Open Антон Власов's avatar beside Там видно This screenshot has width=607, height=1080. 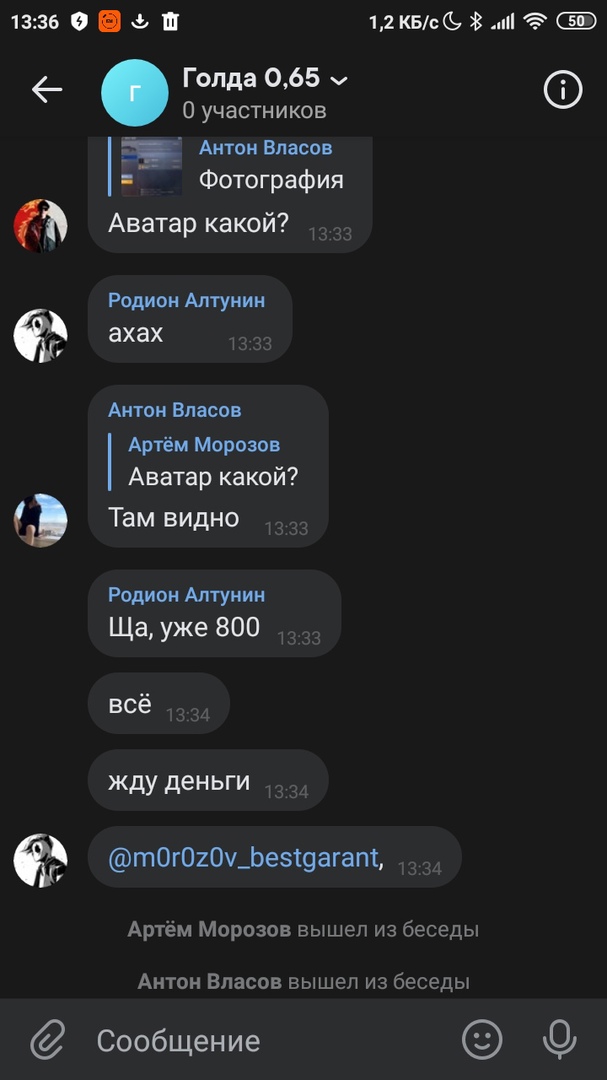(x=40, y=520)
